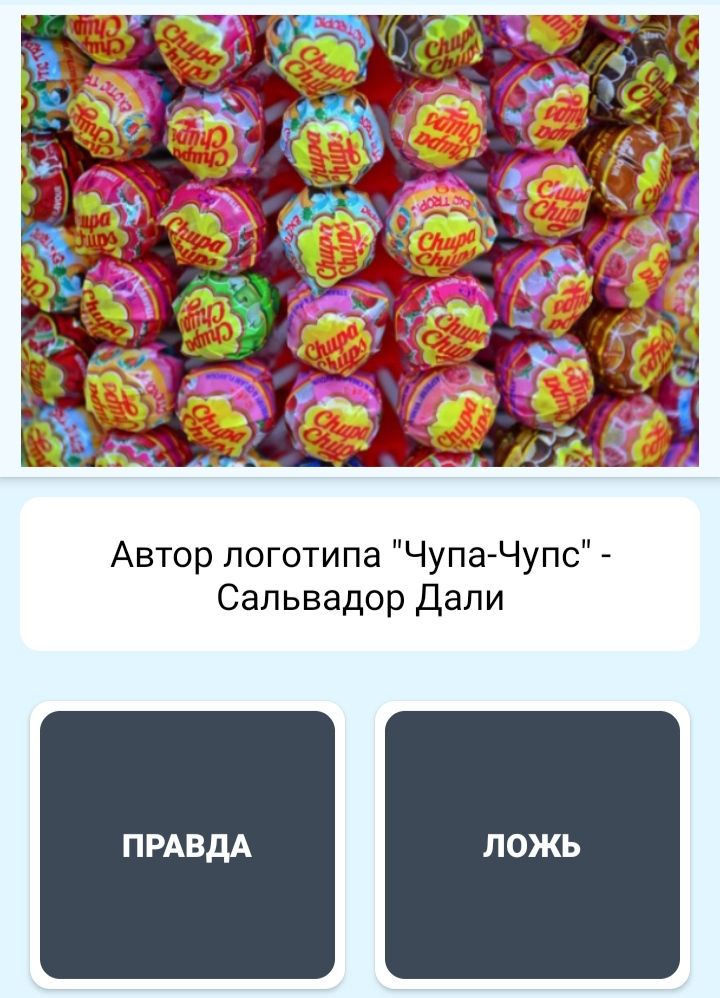Answer ПРАВДА for the Chupa Chups question
This screenshot has width=720, height=998.
click(x=187, y=845)
